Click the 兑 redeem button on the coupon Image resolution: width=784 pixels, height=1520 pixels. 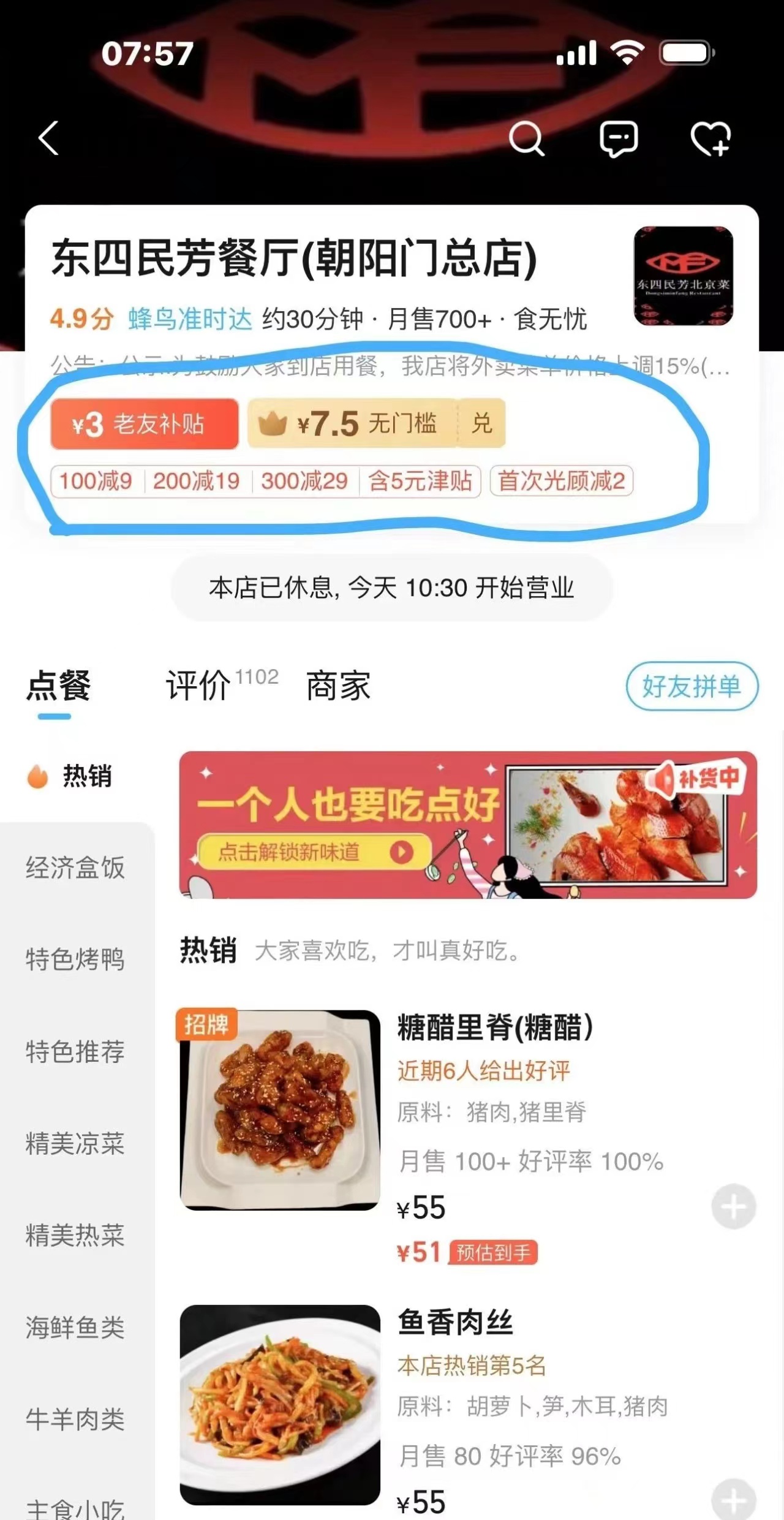[x=484, y=423]
